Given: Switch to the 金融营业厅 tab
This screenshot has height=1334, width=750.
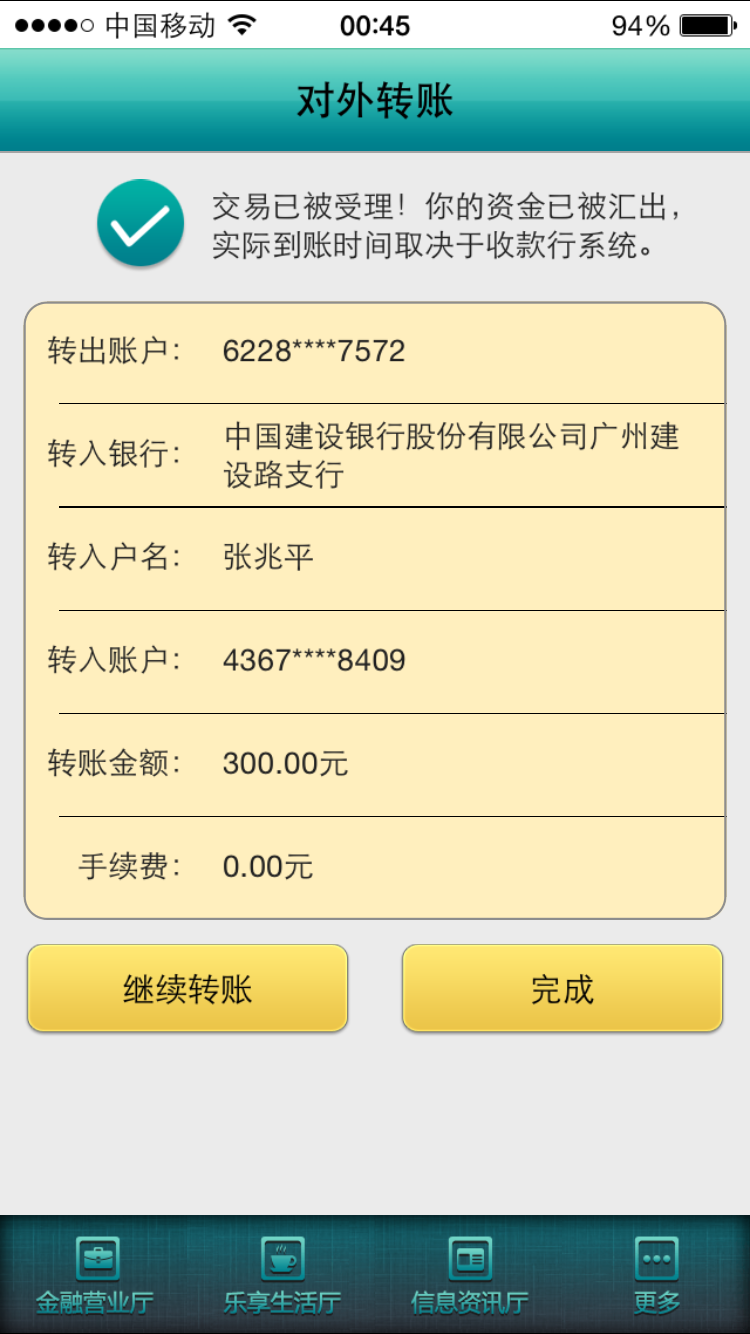Looking at the screenshot, I should [x=95, y=1275].
